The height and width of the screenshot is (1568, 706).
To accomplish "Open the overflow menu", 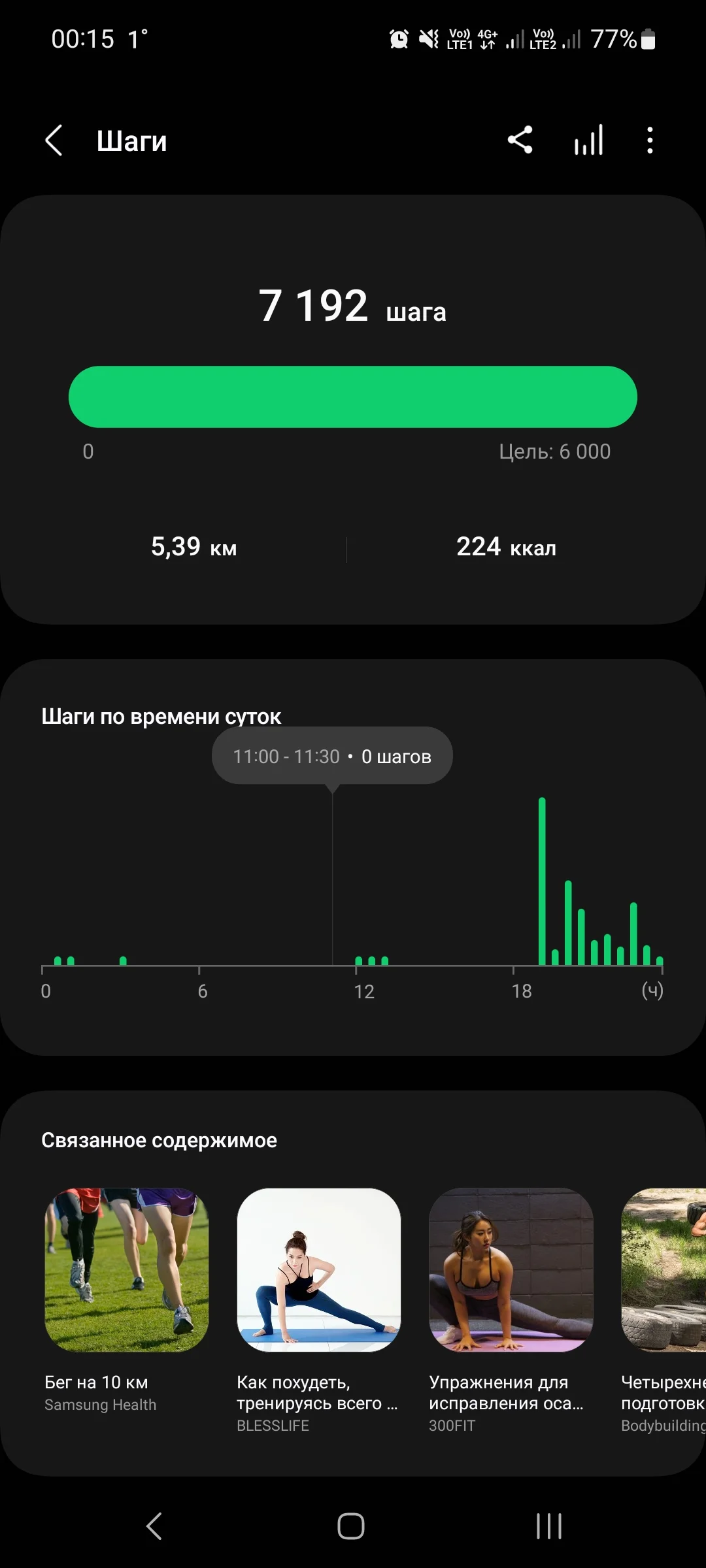I will pyautogui.click(x=649, y=140).
